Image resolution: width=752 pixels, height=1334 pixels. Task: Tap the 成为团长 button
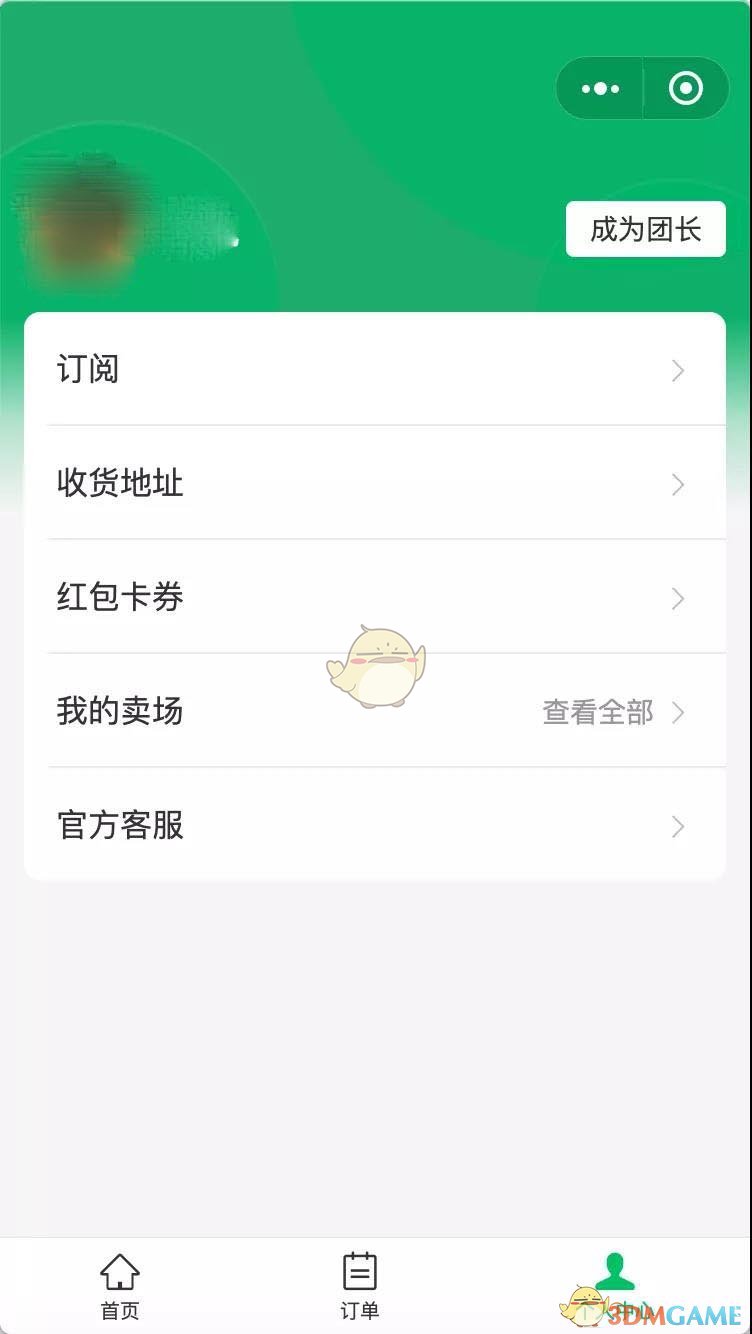pyautogui.click(x=645, y=228)
